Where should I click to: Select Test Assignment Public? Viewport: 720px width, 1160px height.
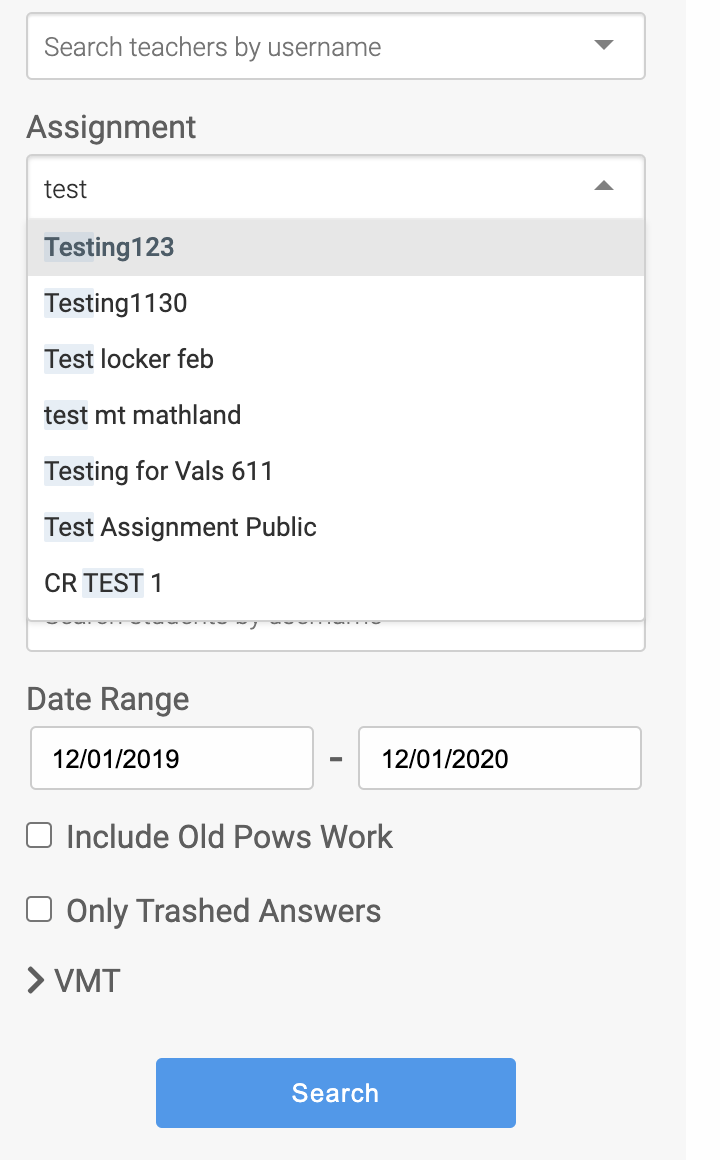click(x=336, y=527)
